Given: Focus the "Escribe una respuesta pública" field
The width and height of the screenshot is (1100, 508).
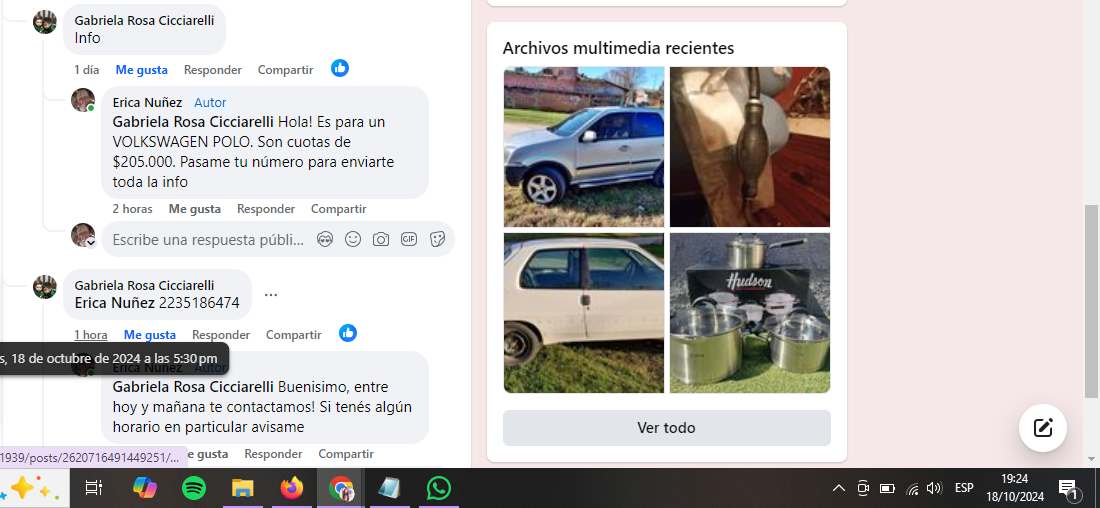Looking at the screenshot, I should pos(207,240).
